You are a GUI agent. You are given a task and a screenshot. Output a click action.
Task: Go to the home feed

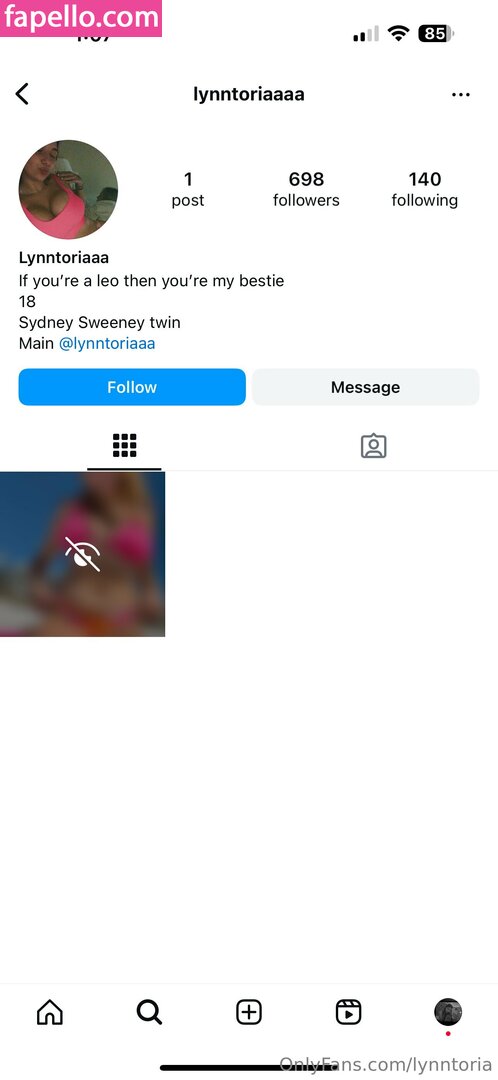click(50, 1012)
